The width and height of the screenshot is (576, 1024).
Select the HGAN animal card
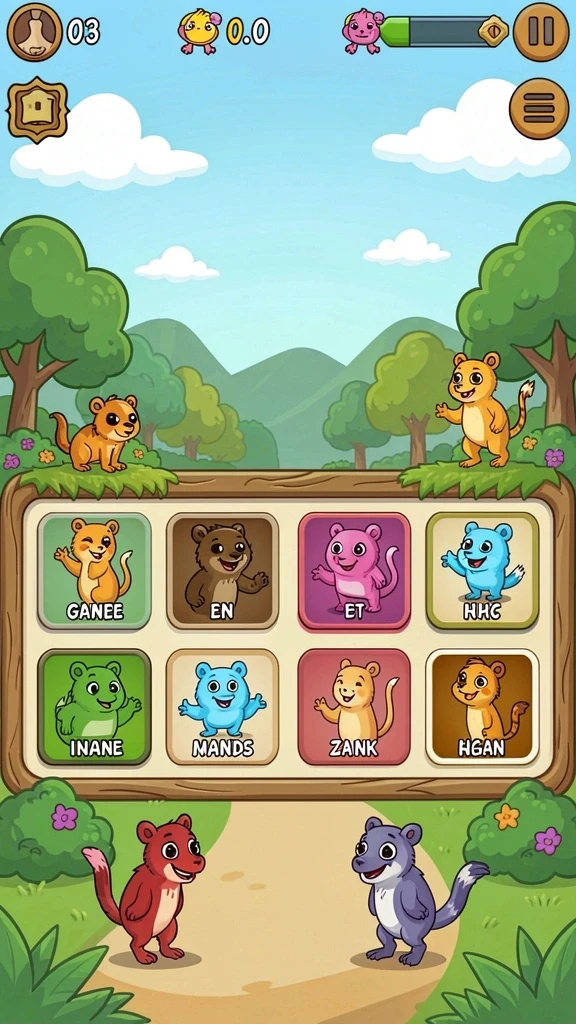coord(483,707)
